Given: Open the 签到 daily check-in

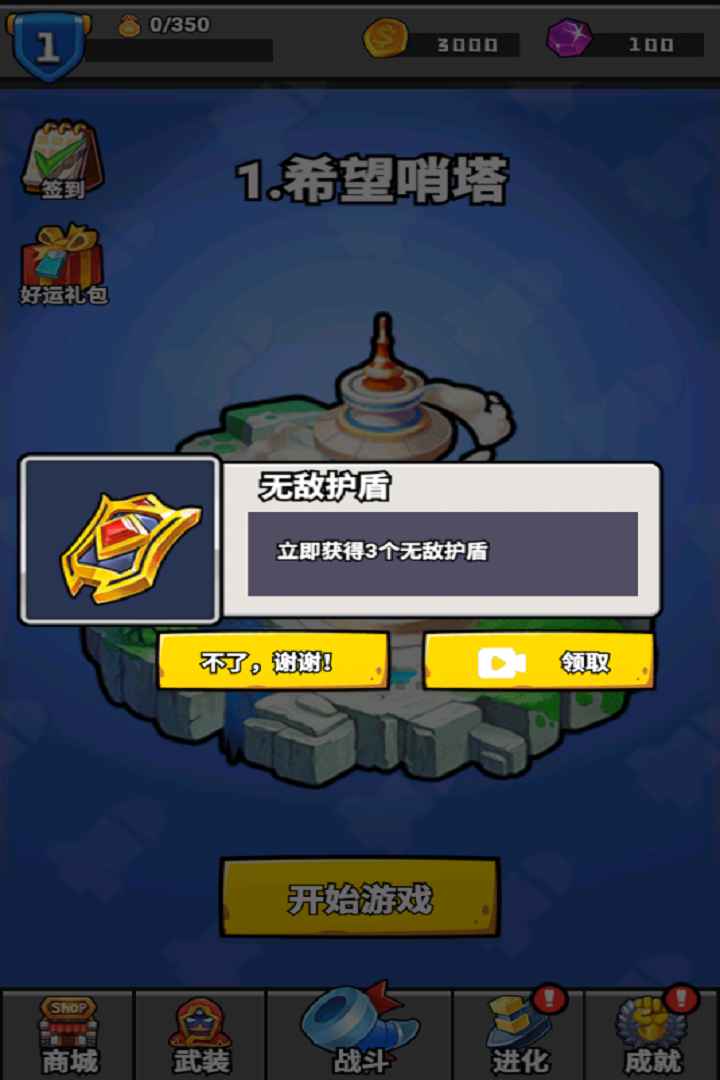Looking at the screenshot, I should click(x=62, y=160).
